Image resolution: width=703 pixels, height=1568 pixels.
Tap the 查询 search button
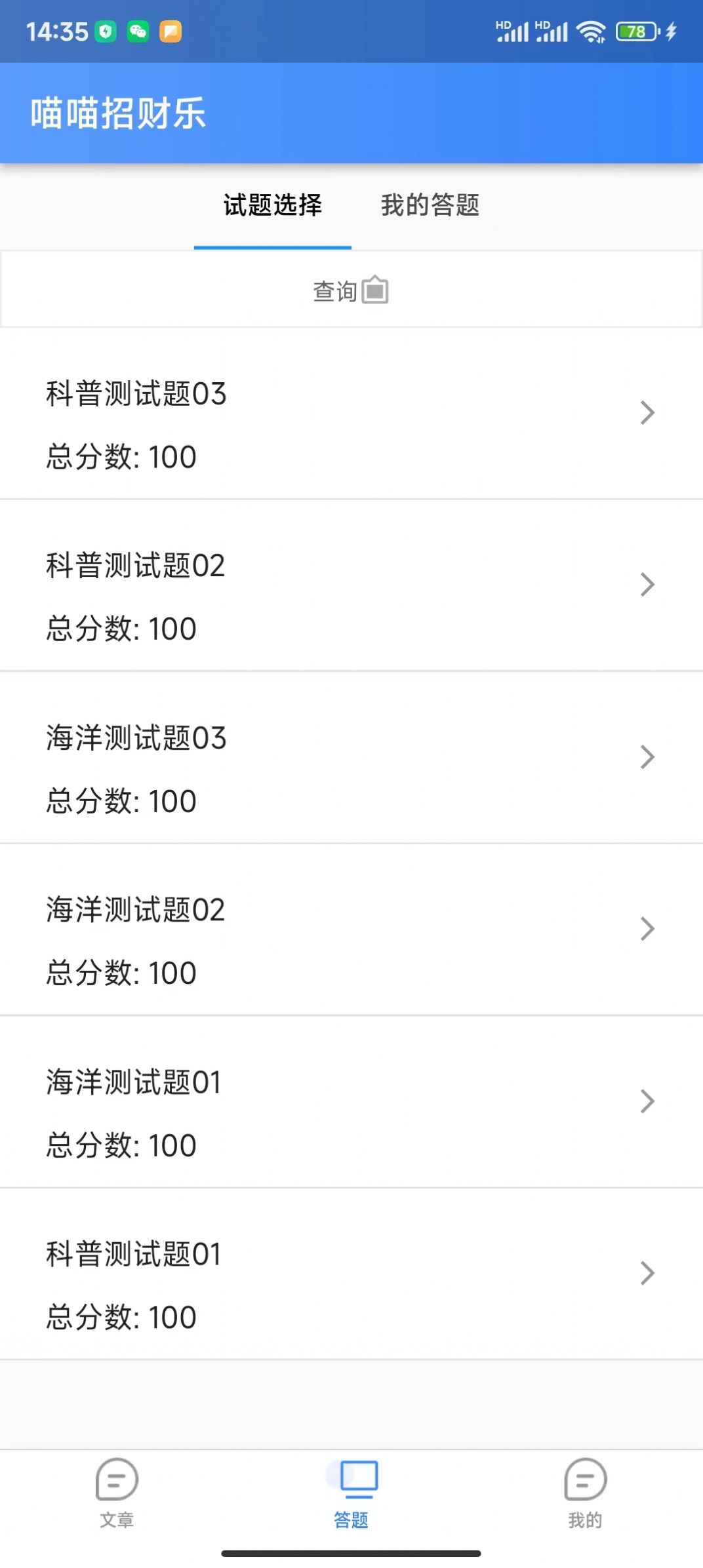click(351, 290)
